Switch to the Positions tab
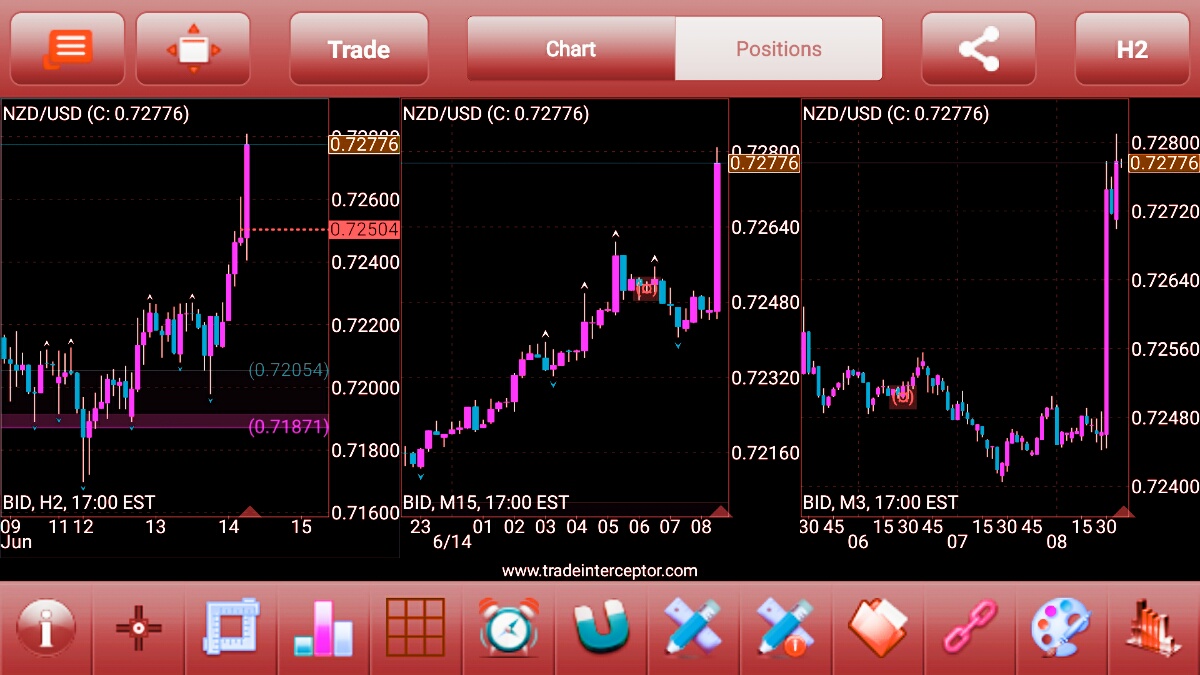Viewport: 1200px width, 675px height. pyautogui.click(x=779, y=48)
